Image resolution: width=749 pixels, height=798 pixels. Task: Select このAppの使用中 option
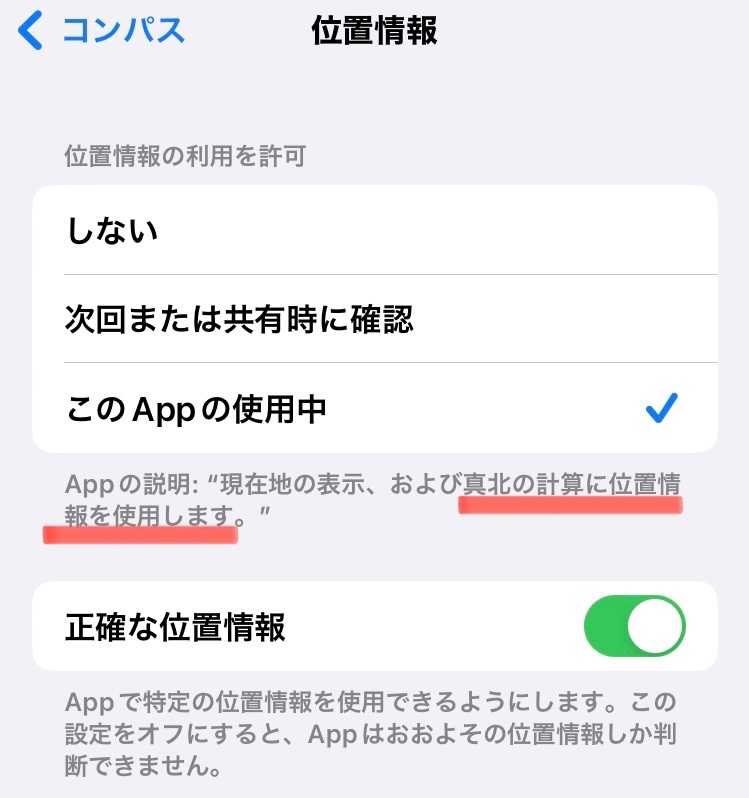coord(374,408)
